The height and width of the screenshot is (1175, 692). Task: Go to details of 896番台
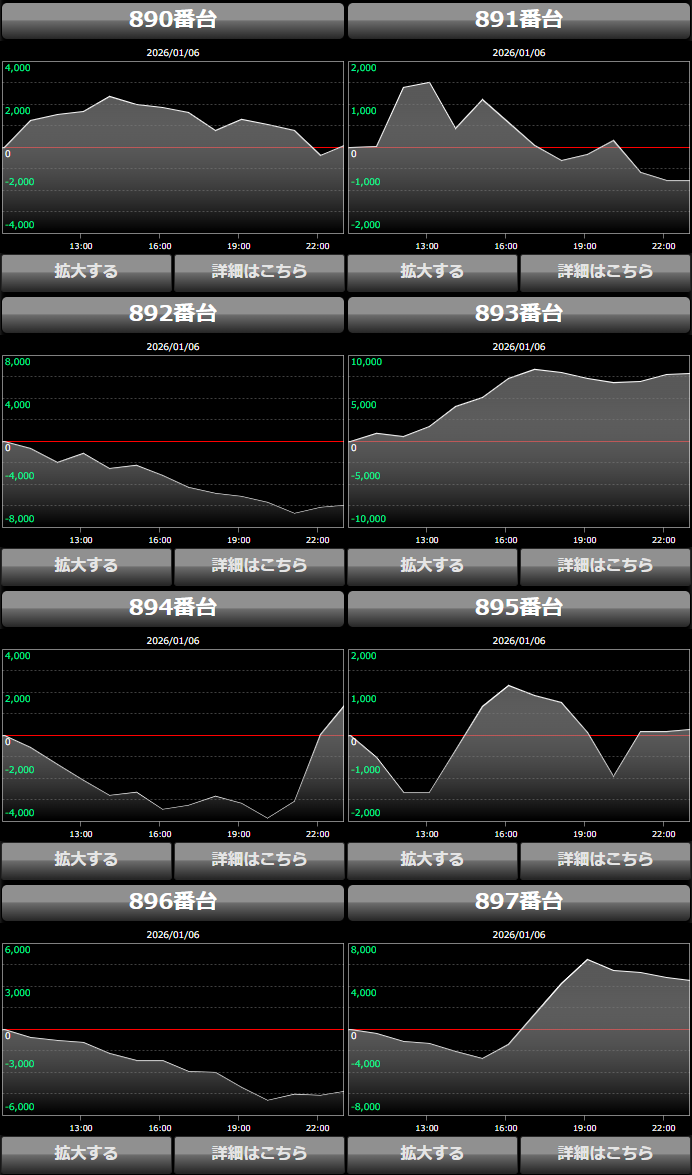[259, 1153]
